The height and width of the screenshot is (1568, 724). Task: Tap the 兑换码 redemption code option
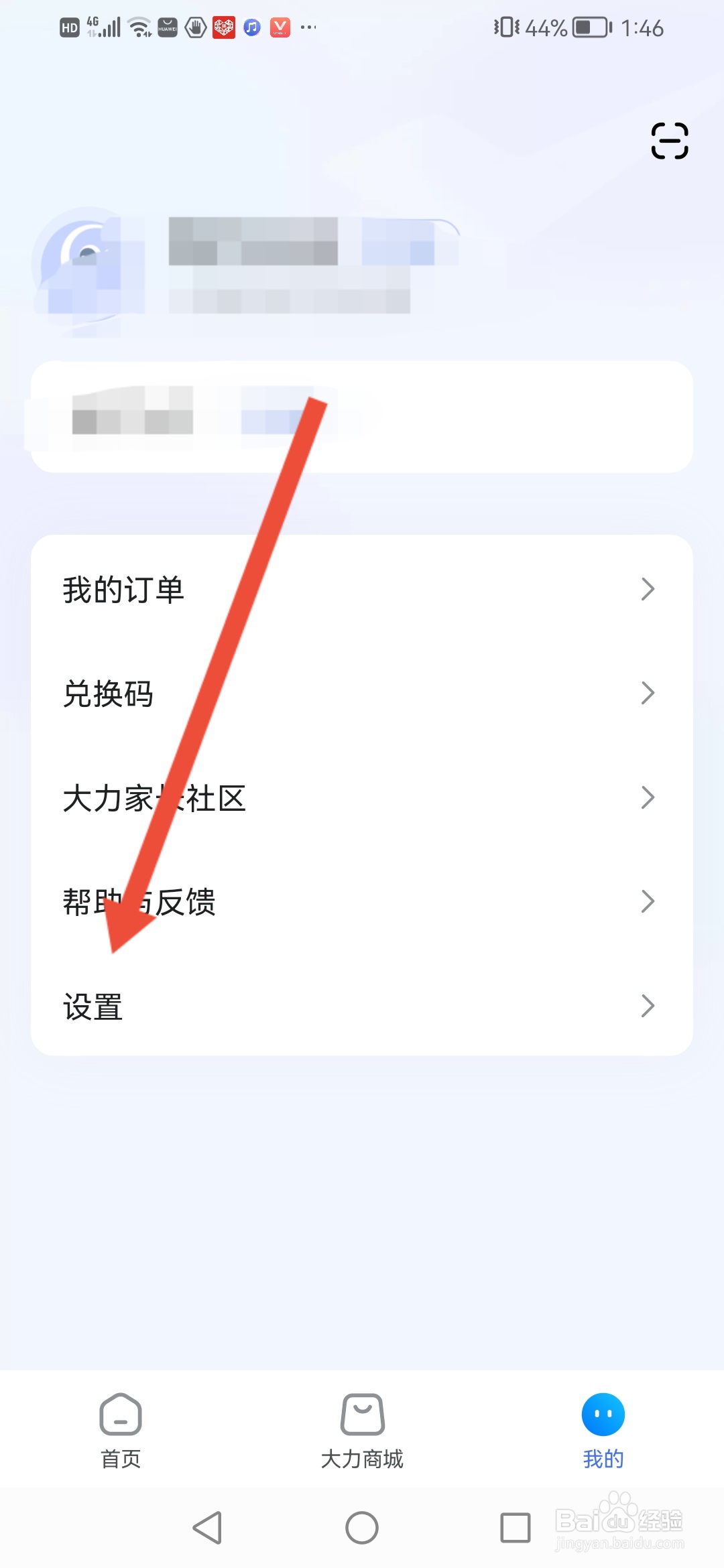click(107, 694)
